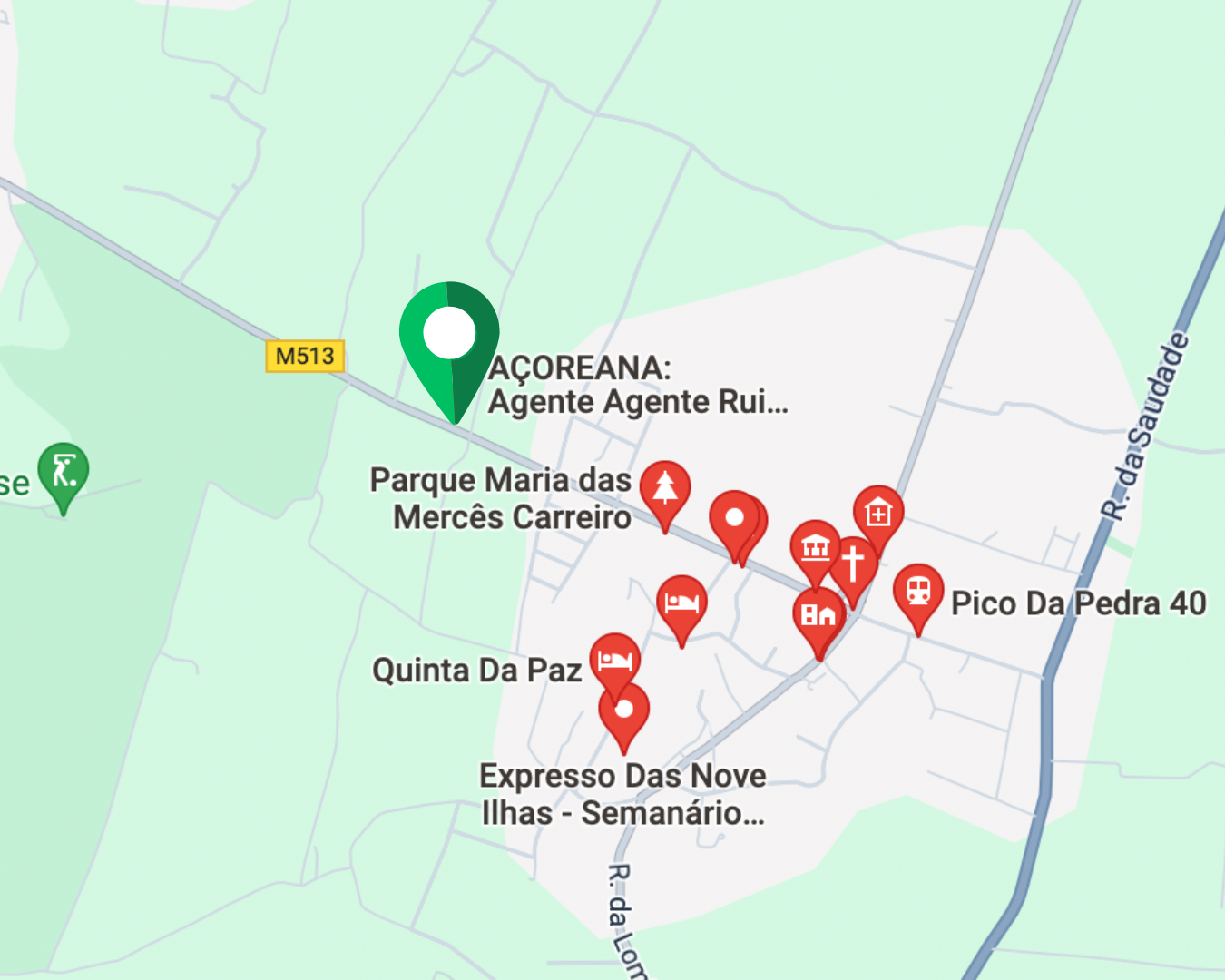Screen dimensions: 1225x980
Task: Open the Expresso Das Nove Ilhas pin
Action: click(x=624, y=710)
